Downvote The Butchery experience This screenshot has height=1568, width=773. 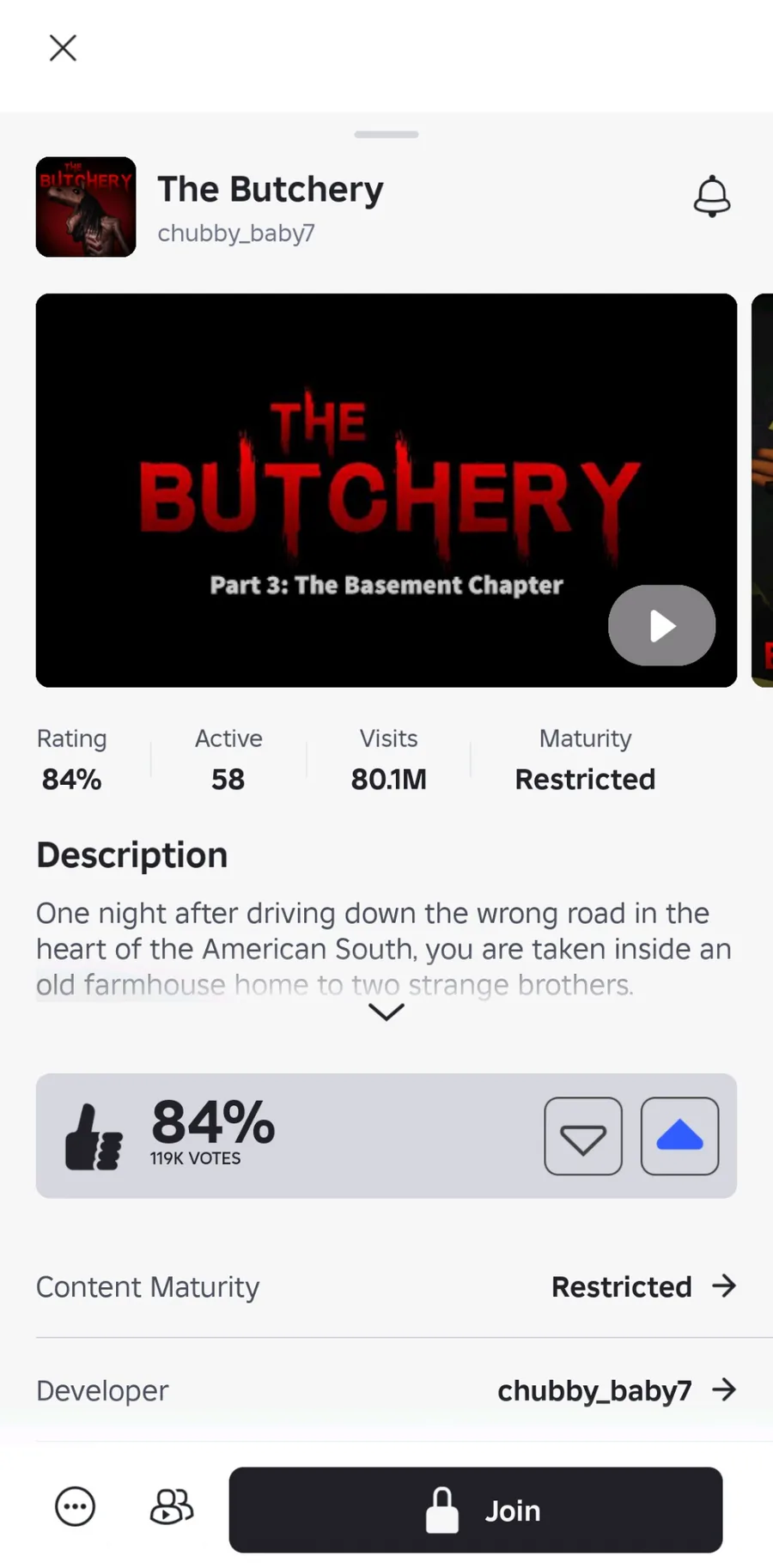coord(582,1136)
